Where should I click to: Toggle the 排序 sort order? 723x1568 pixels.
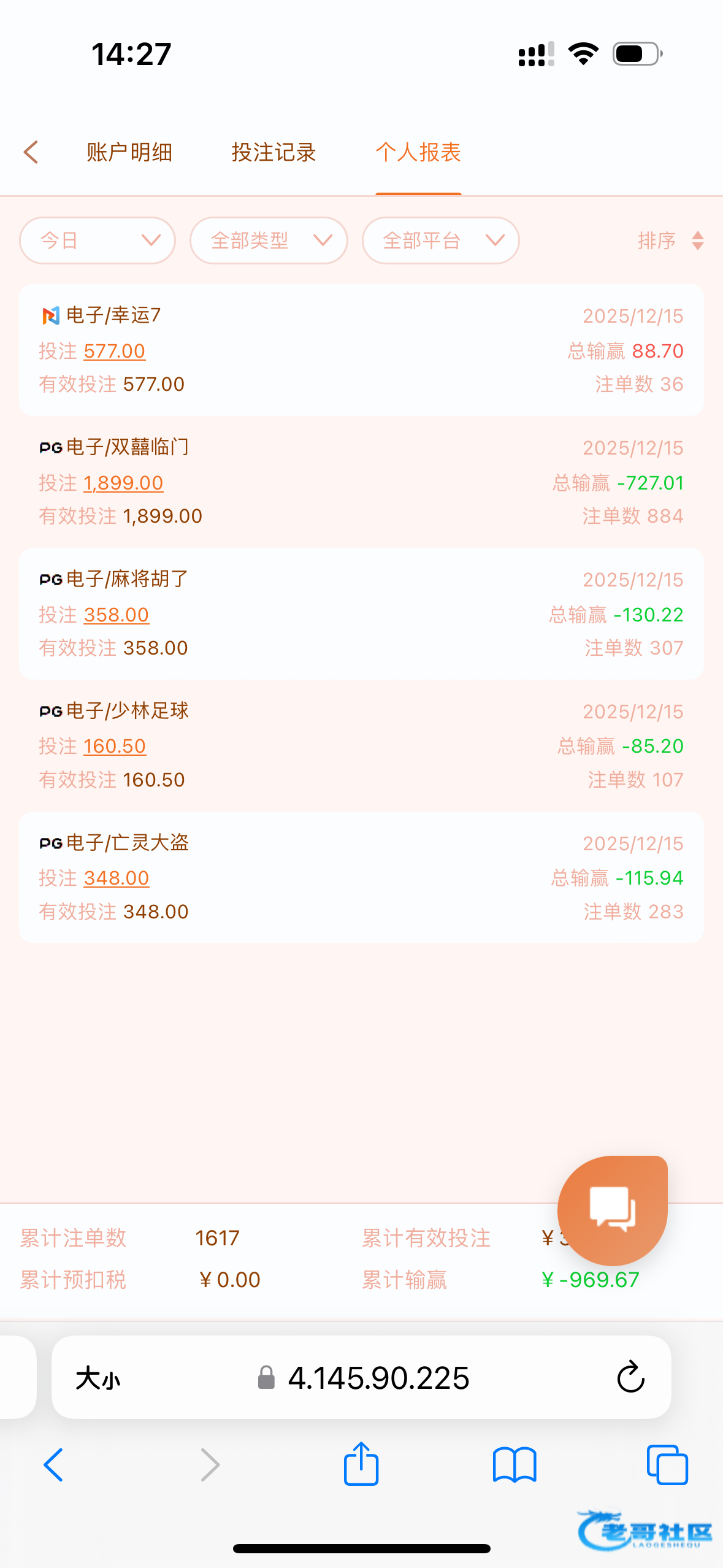pyautogui.click(x=670, y=240)
